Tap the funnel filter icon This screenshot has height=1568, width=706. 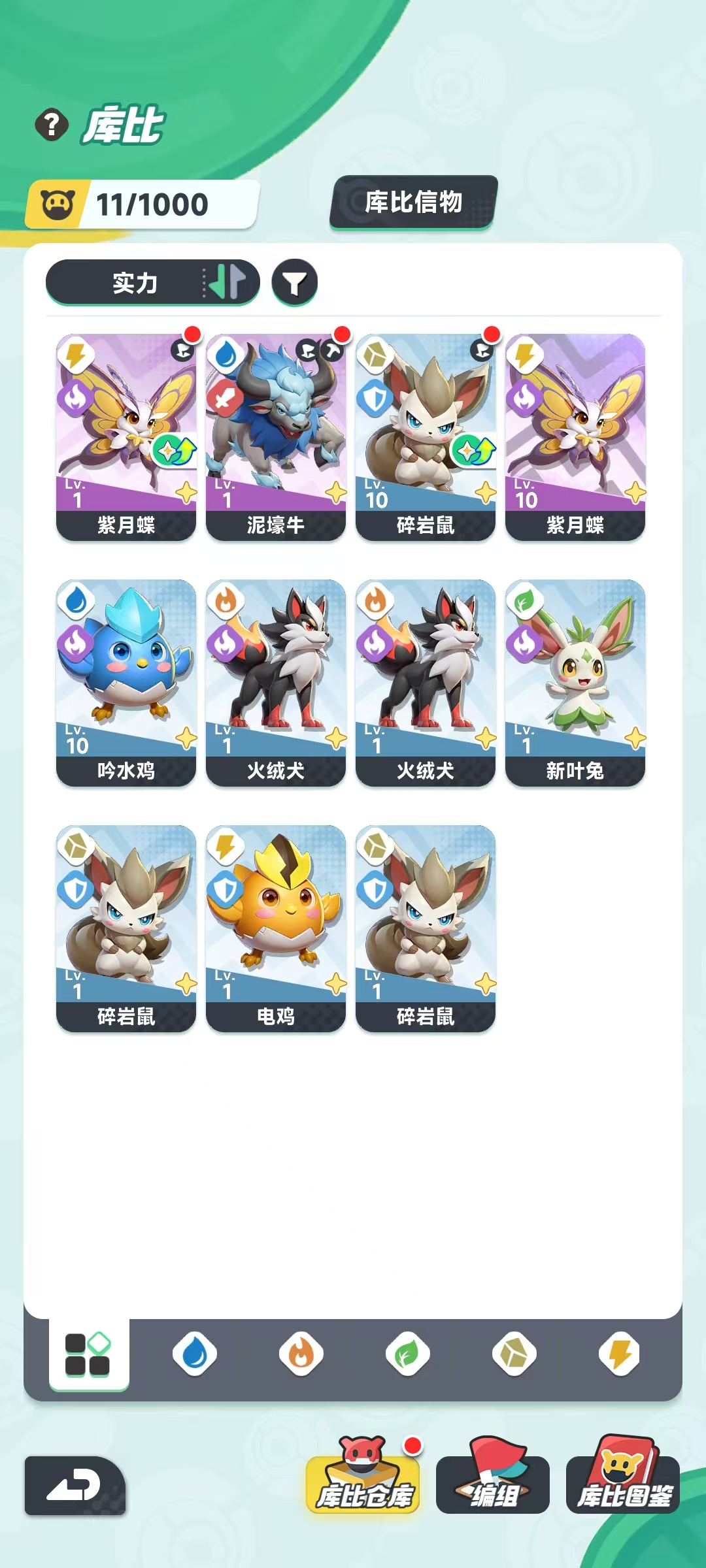click(295, 283)
